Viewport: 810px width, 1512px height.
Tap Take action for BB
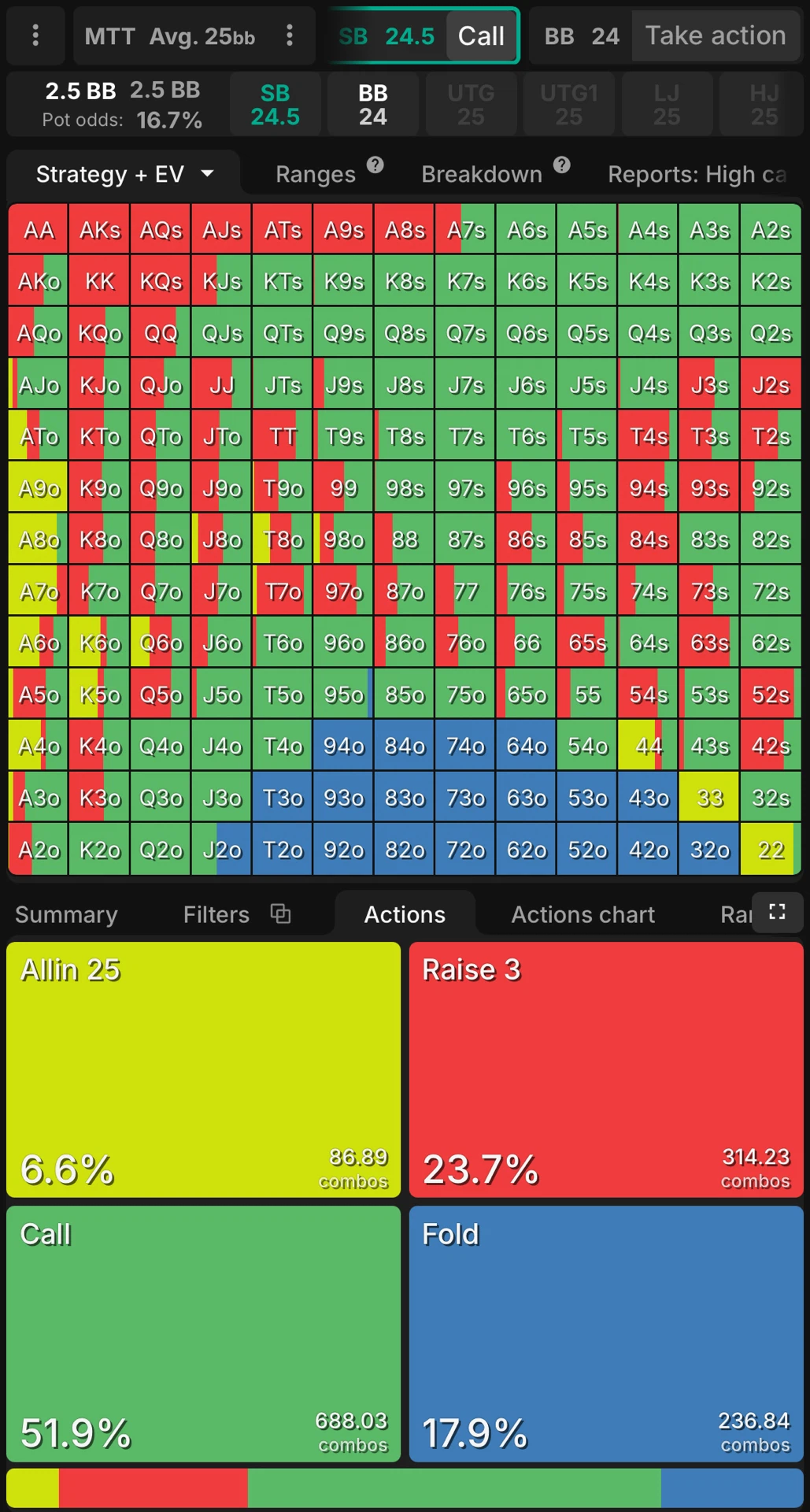coord(715,35)
